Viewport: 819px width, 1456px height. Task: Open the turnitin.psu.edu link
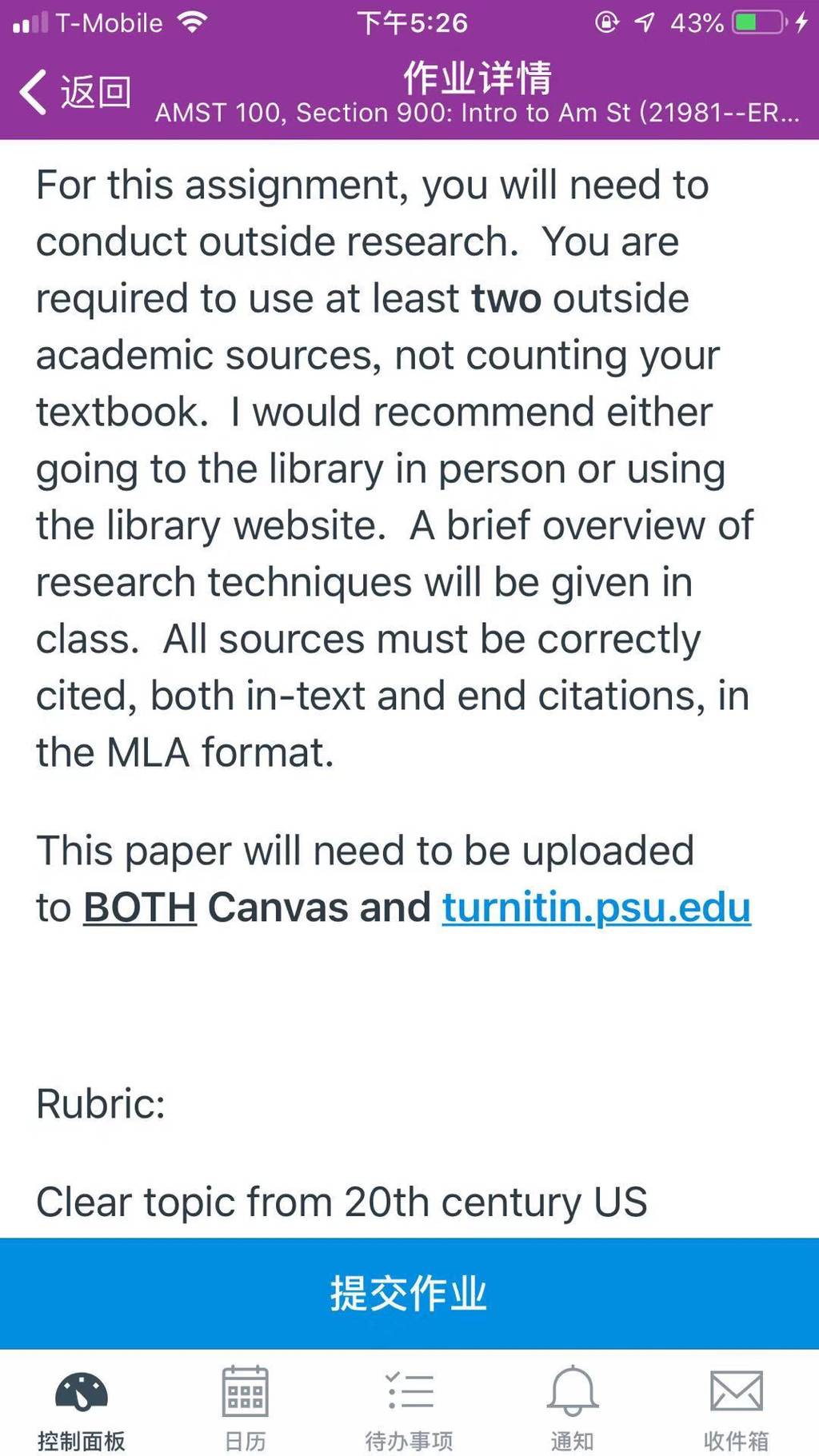[597, 908]
